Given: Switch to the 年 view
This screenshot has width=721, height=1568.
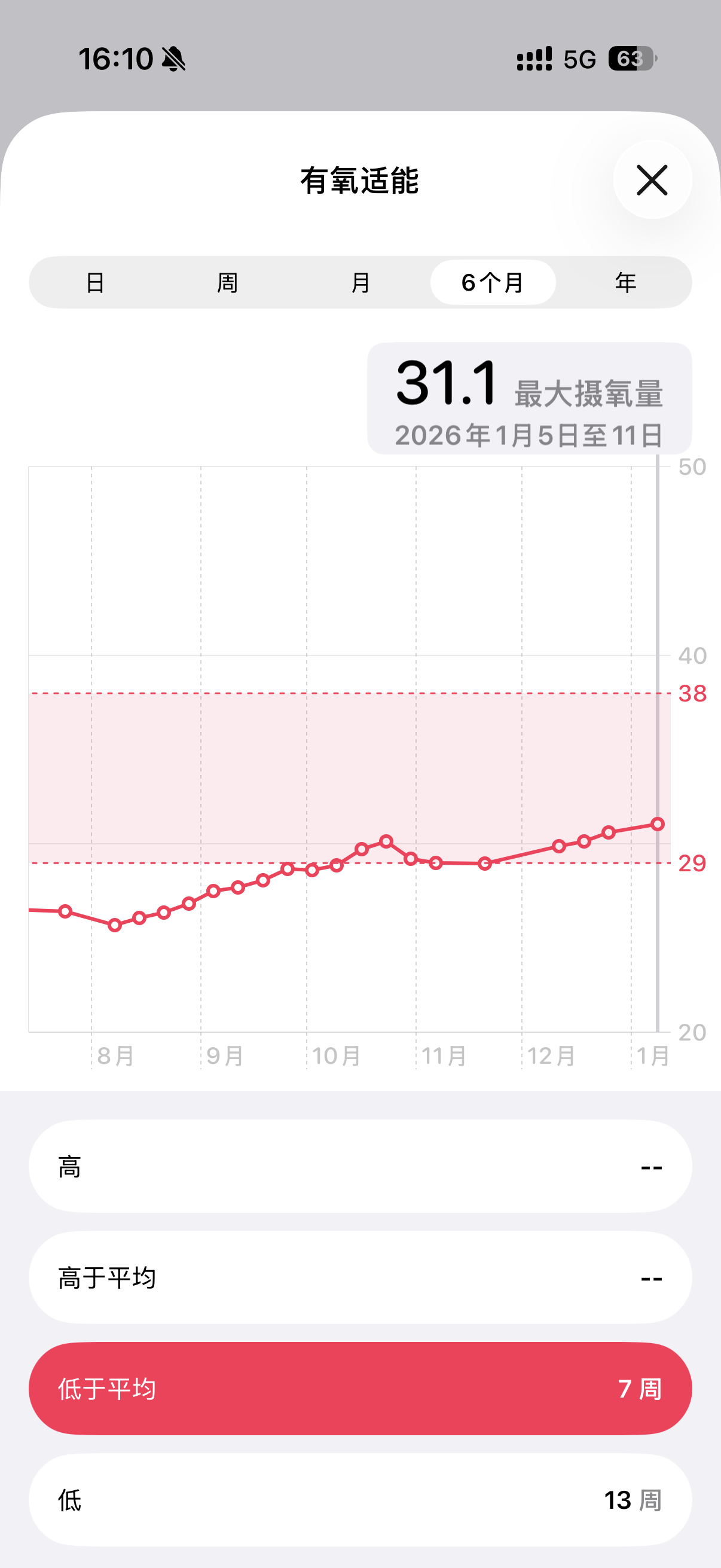Looking at the screenshot, I should click(x=625, y=283).
